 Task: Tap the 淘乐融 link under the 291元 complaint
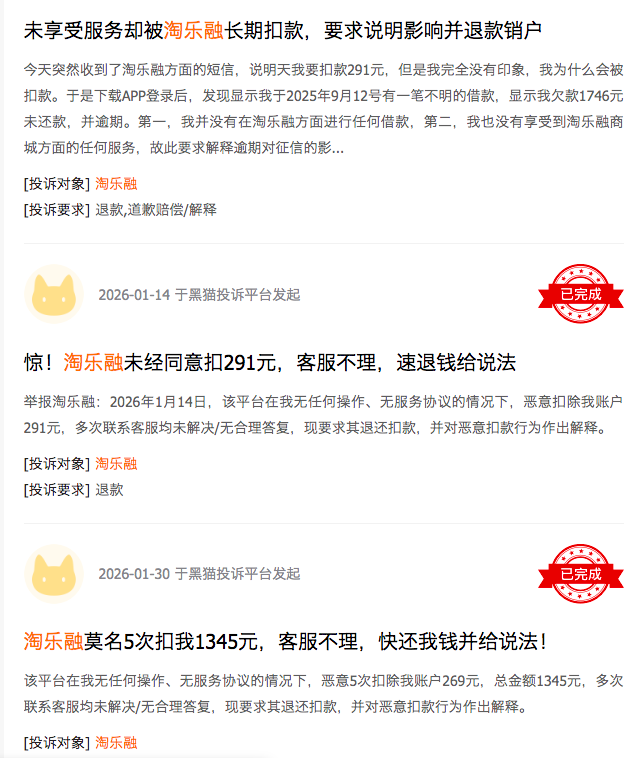click(116, 464)
